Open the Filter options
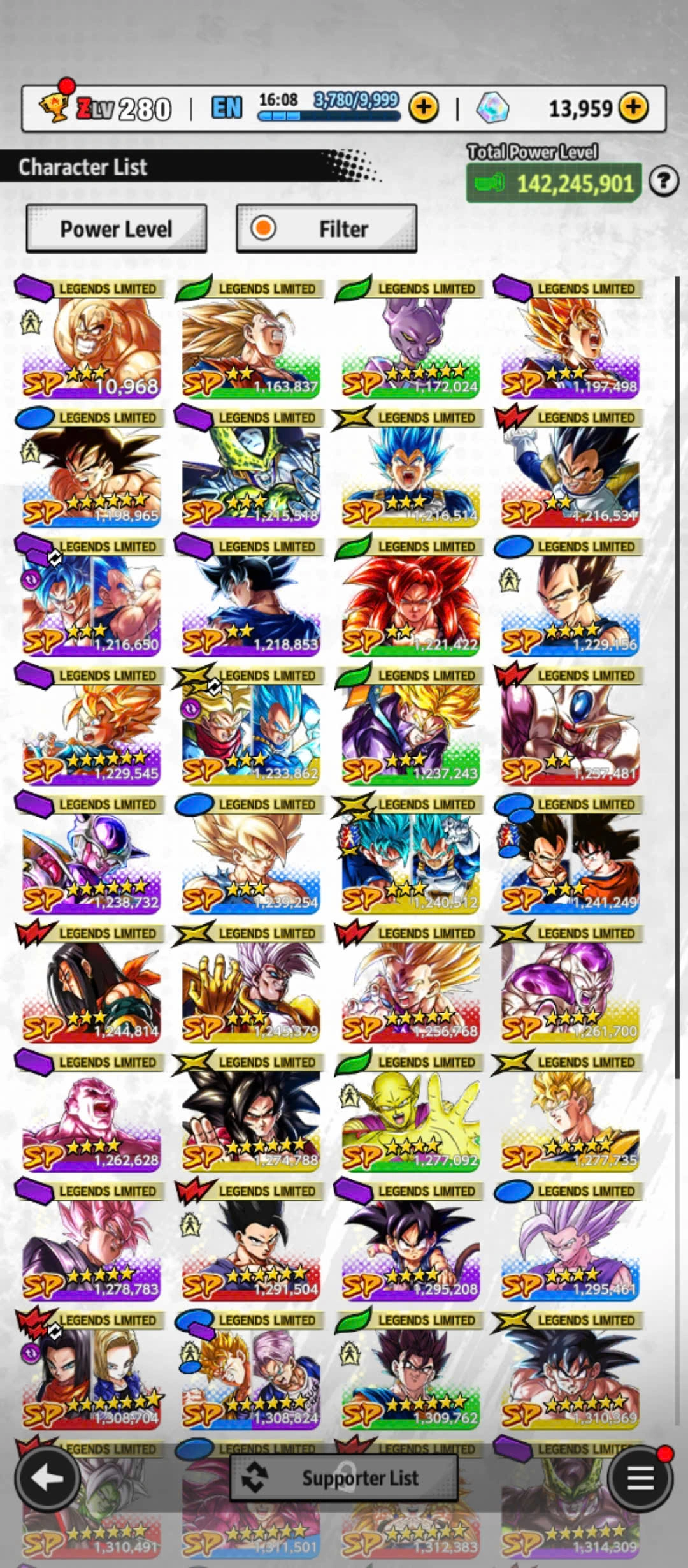The width and height of the screenshot is (688, 1568). [x=326, y=228]
